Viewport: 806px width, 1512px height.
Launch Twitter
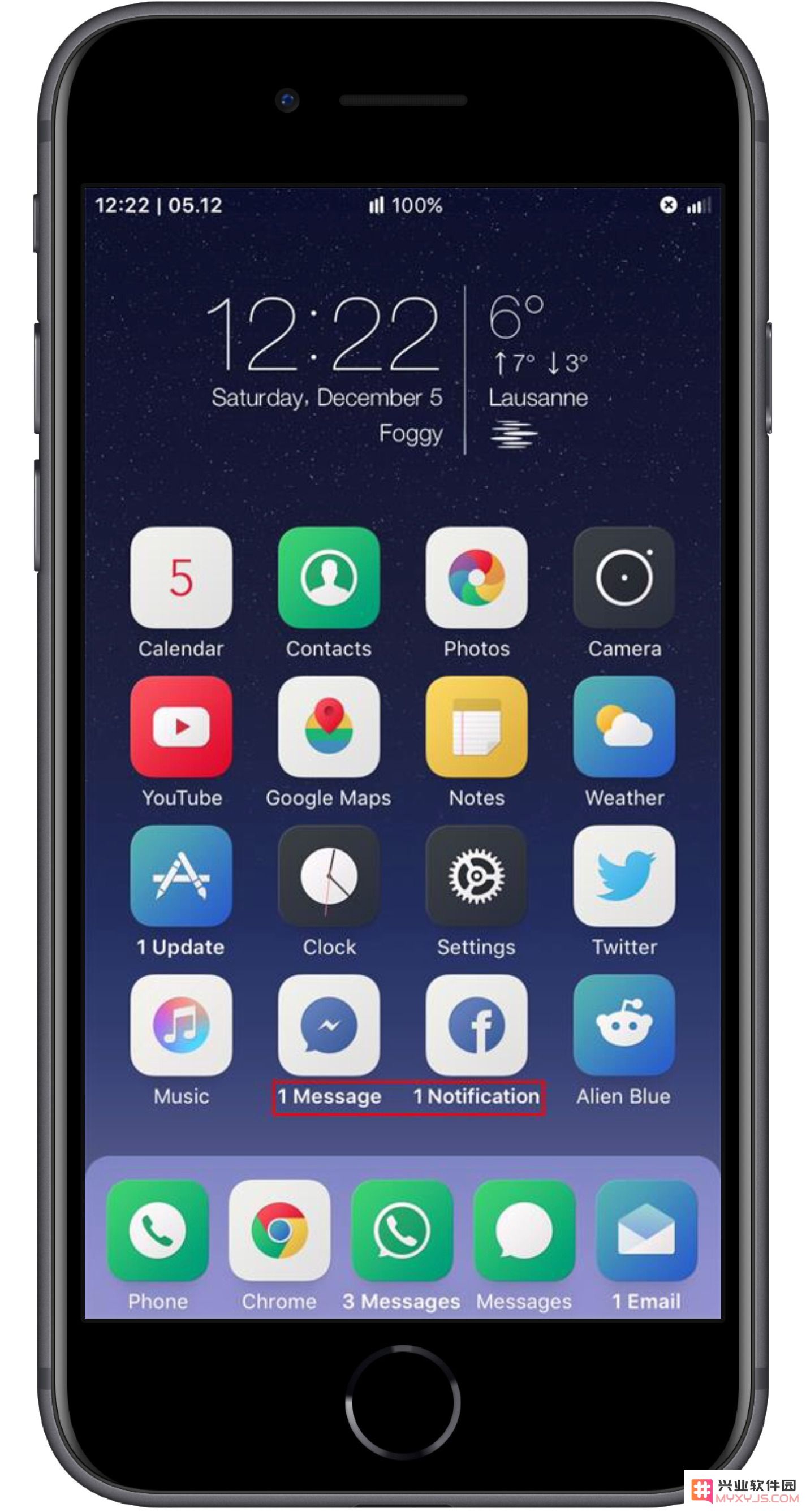click(623, 876)
